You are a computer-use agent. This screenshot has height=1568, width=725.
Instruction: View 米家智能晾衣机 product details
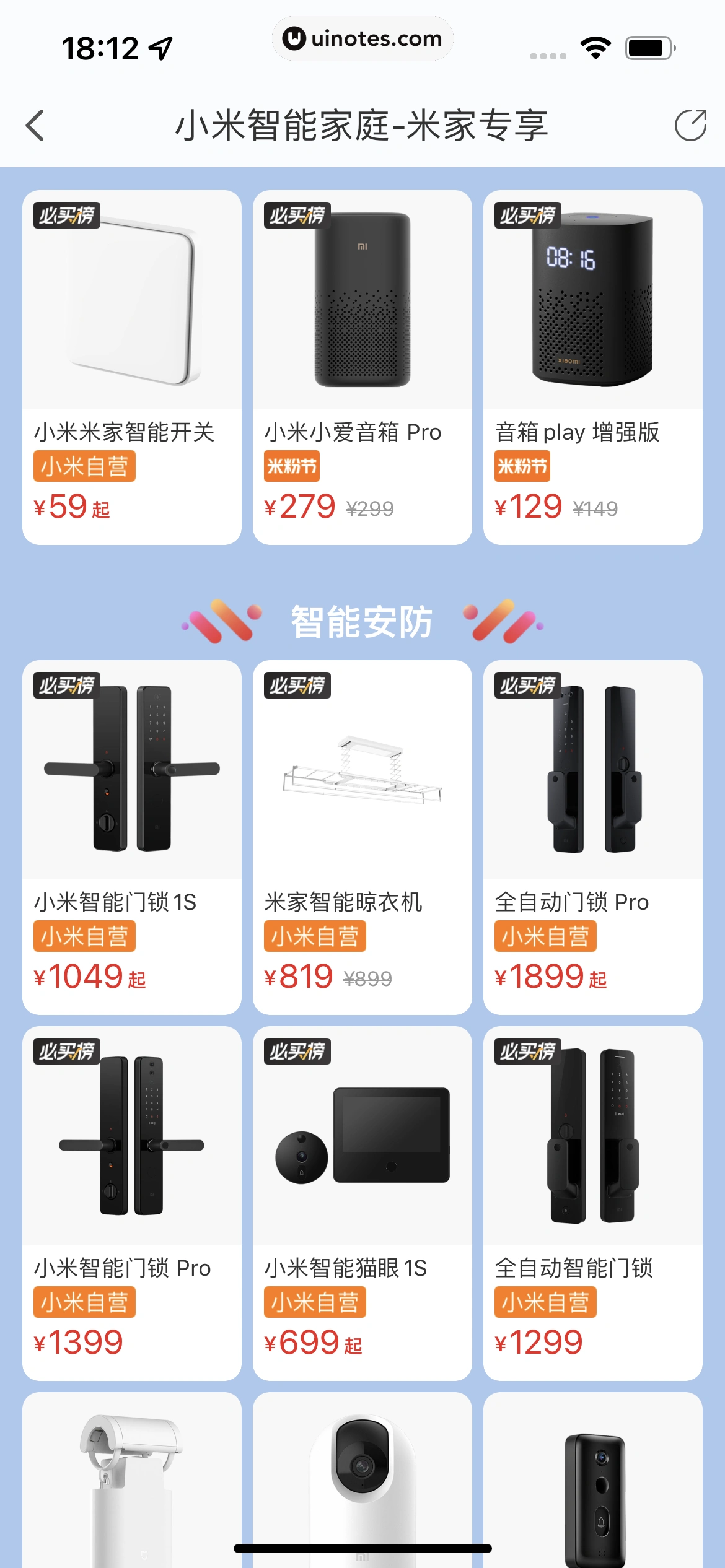362,836
